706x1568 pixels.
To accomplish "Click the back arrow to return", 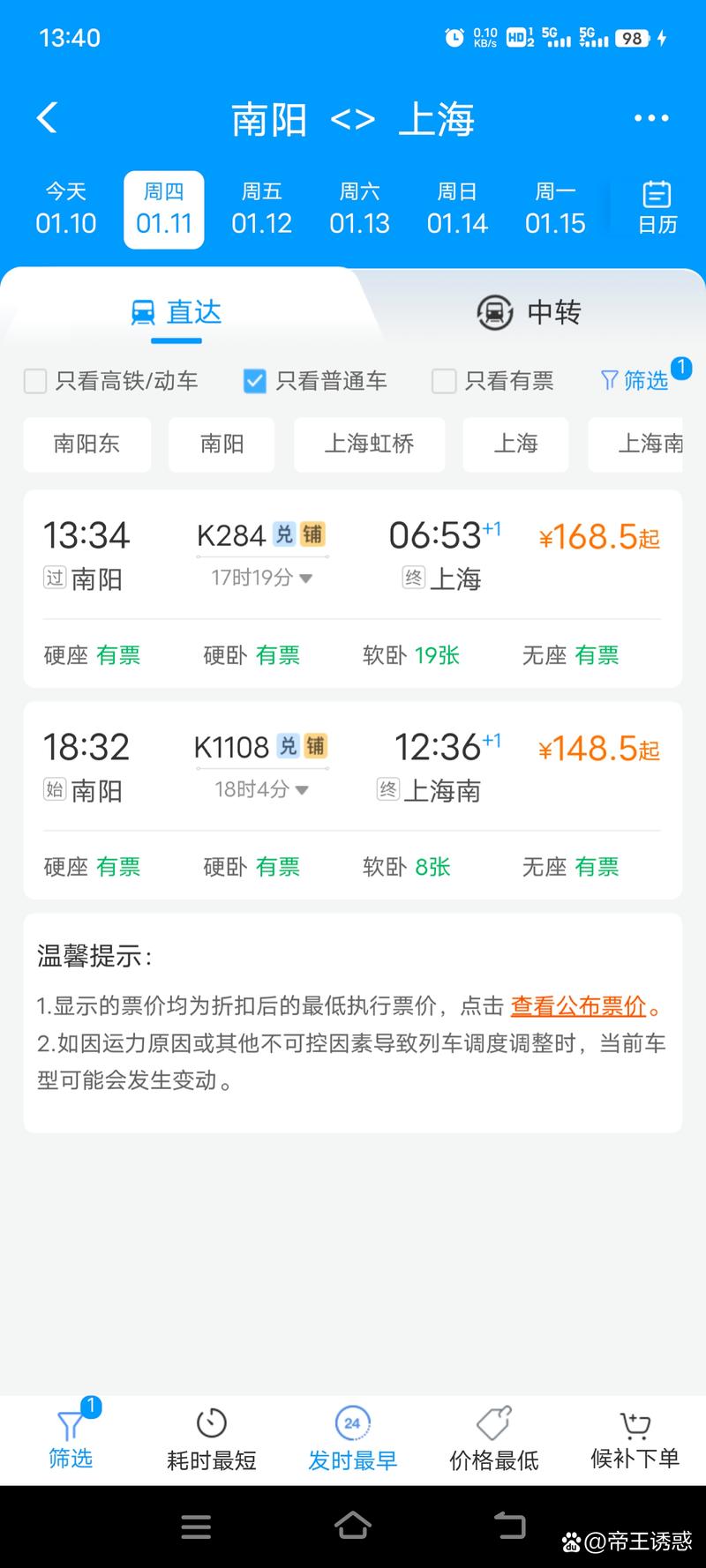I will click(x=46, y=117).
